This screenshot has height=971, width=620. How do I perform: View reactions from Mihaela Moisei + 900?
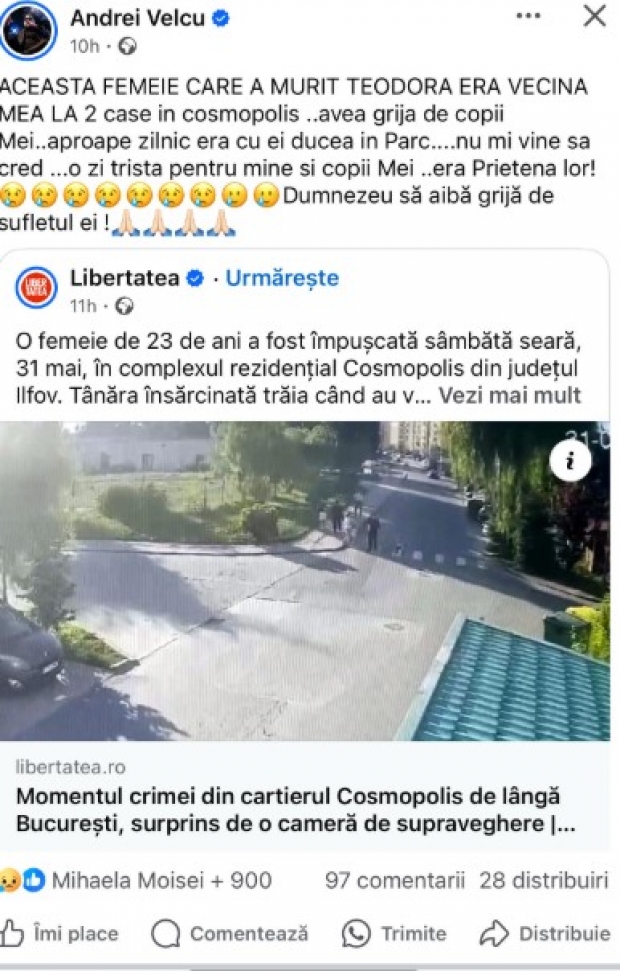[x=160, y=880]
